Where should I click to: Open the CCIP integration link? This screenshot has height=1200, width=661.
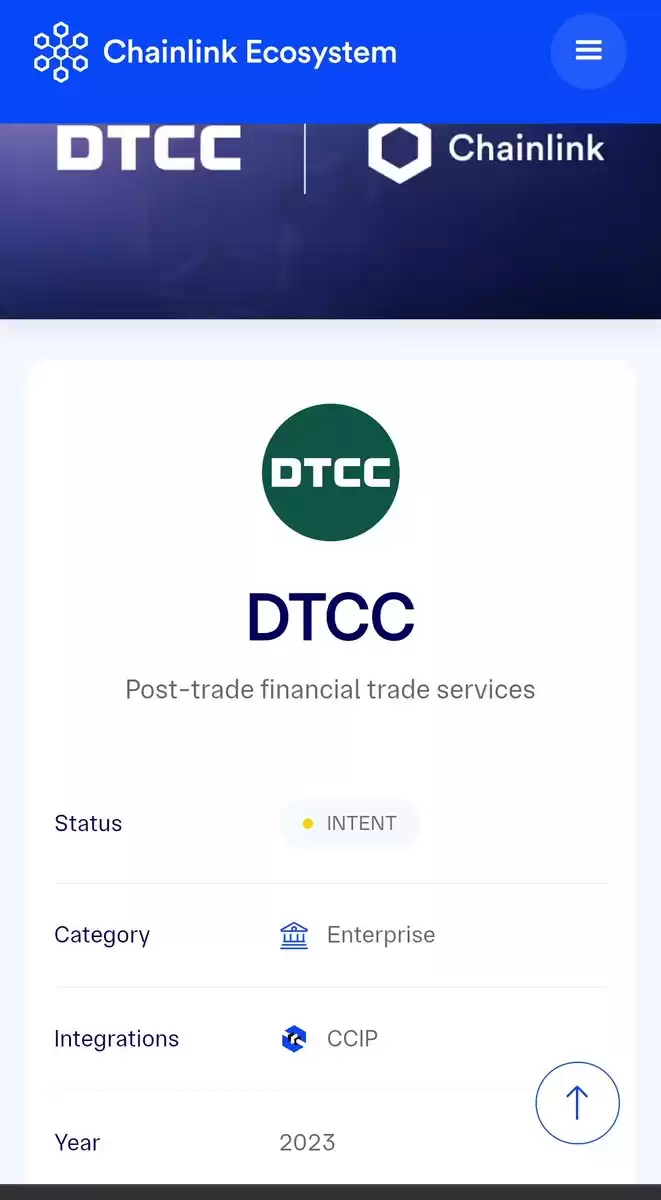pos(329,1039)
